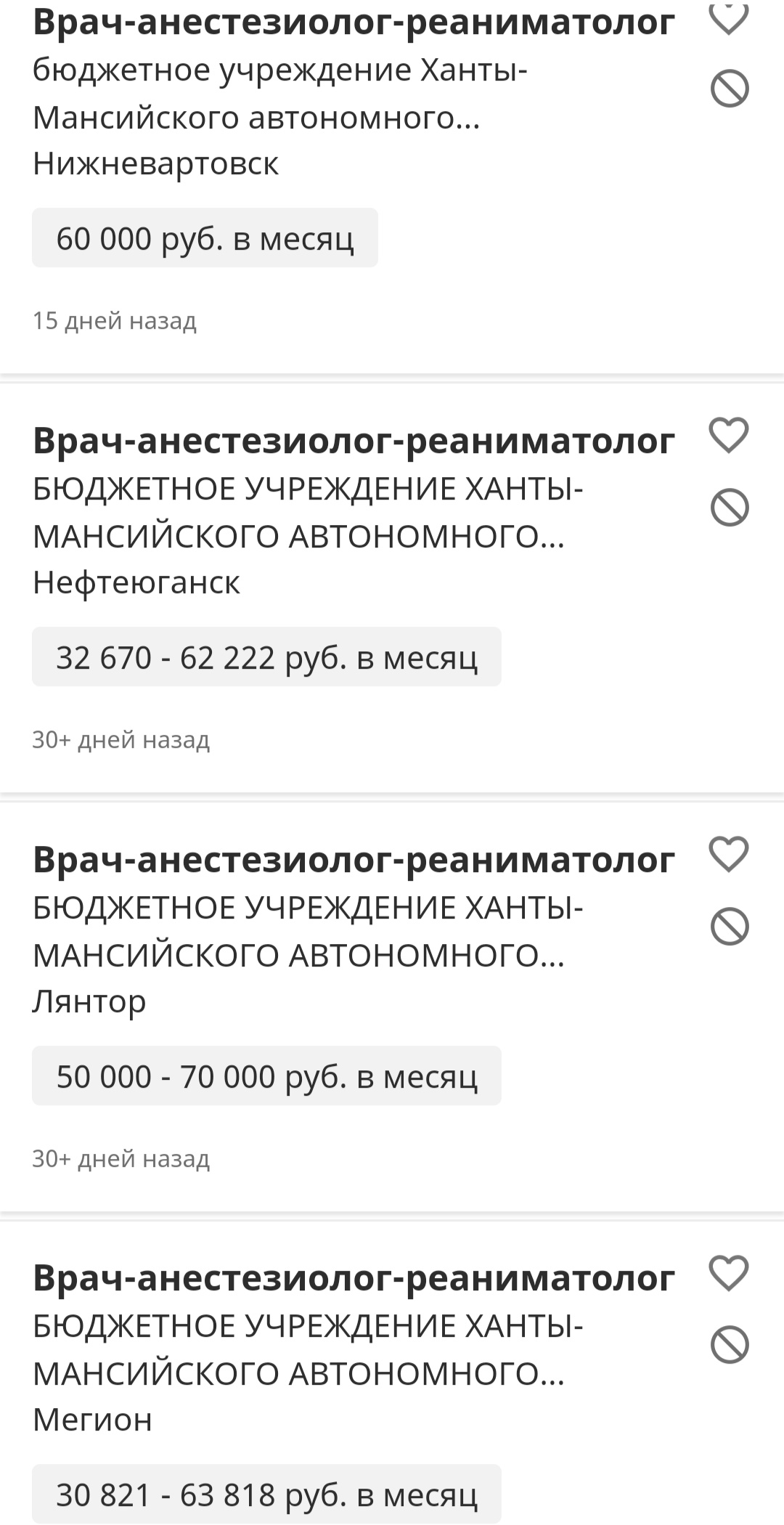The width and height of the screenshot is (784, 1525).
Task: Dismiss the Мегион job listing
Action: (x=729, y=1345)
